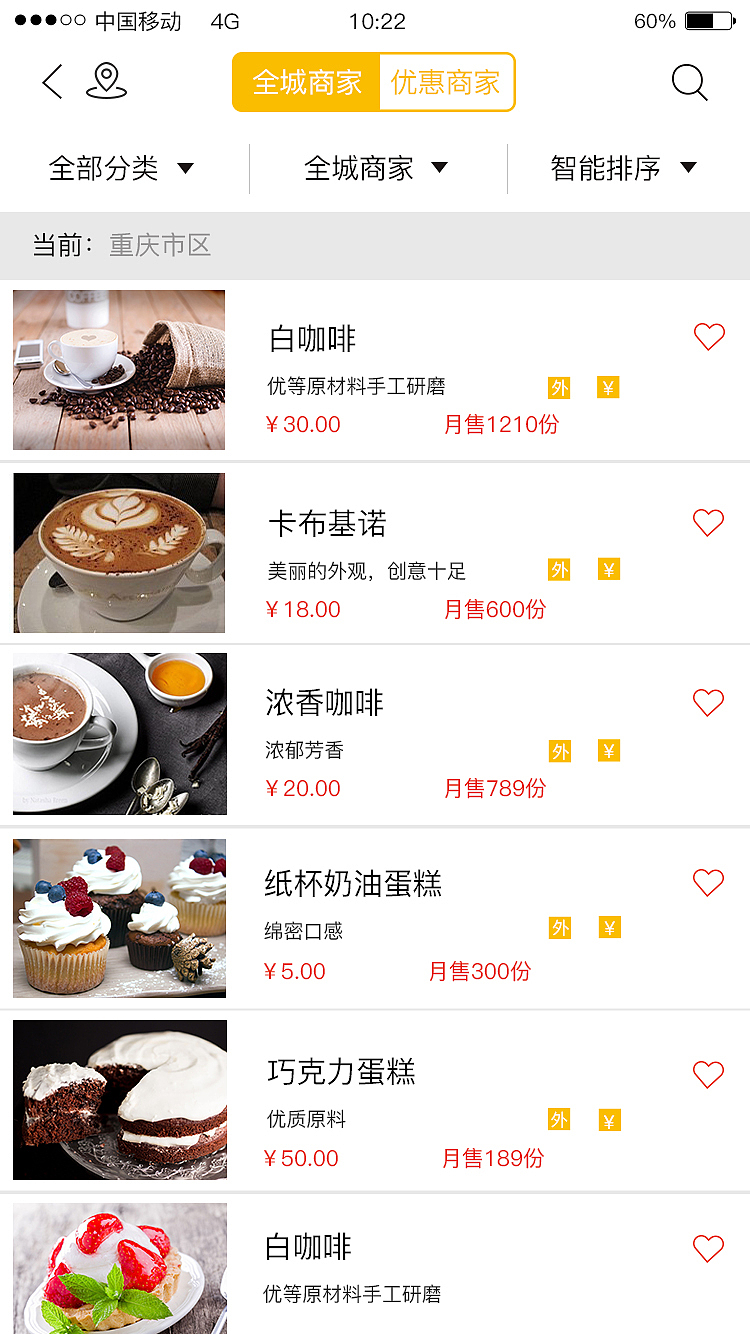The image size is (750, 1334).
Task: Tap the ¥ badge for 纸杯奶油蛋糕
Action: 609,927
